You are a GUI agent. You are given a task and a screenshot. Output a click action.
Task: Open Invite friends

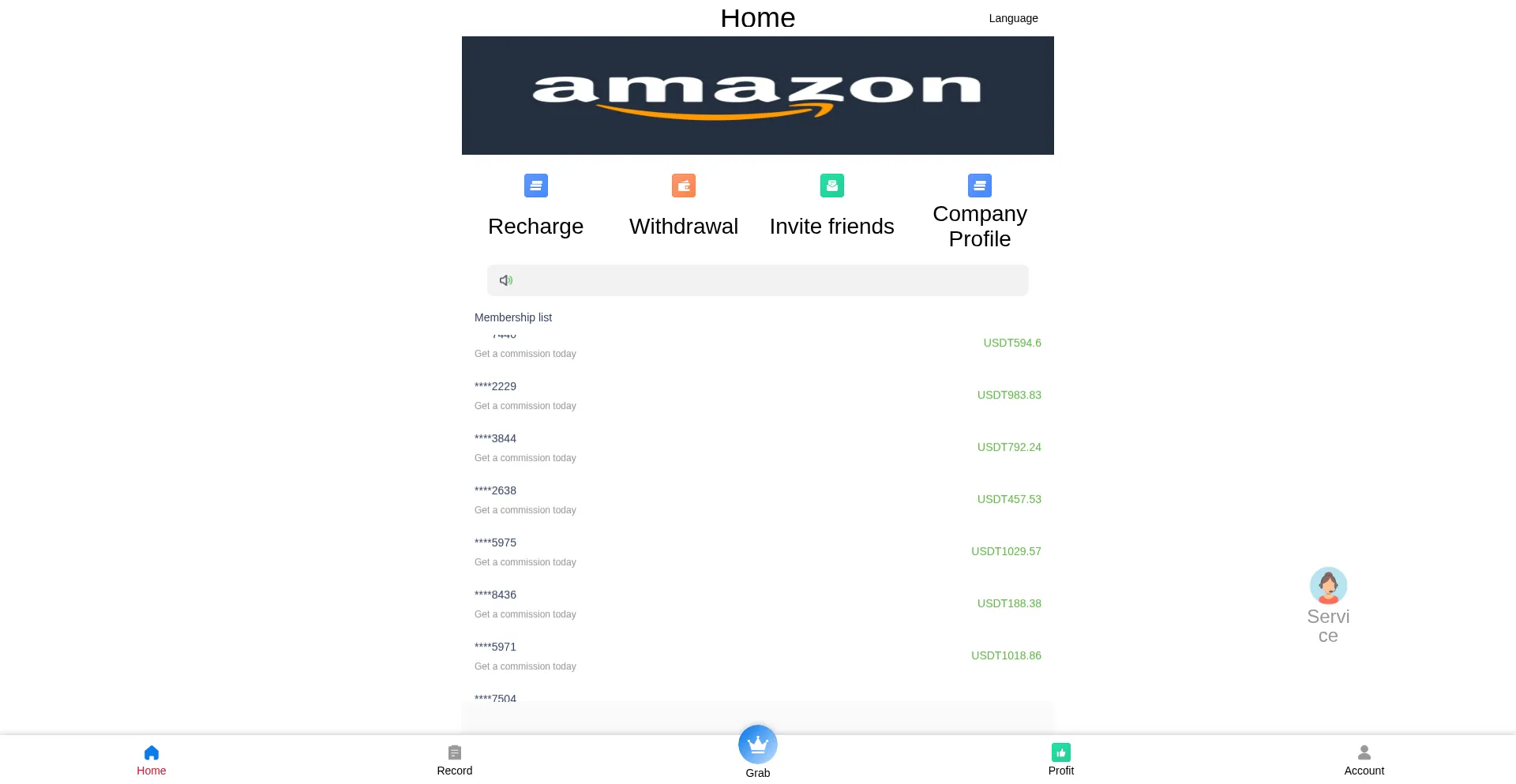(831, 207)
